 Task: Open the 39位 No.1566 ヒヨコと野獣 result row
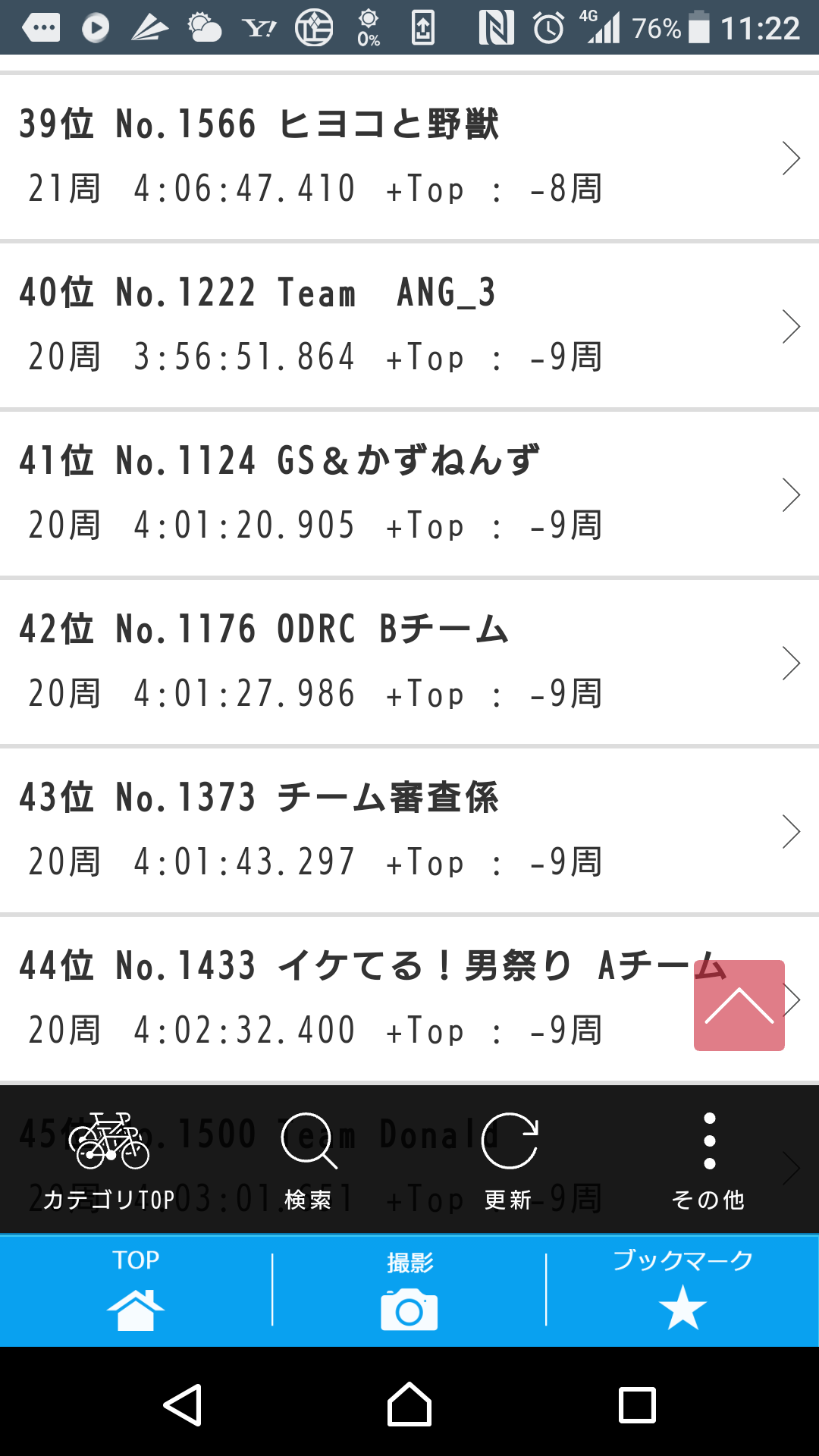click(409, 158)
